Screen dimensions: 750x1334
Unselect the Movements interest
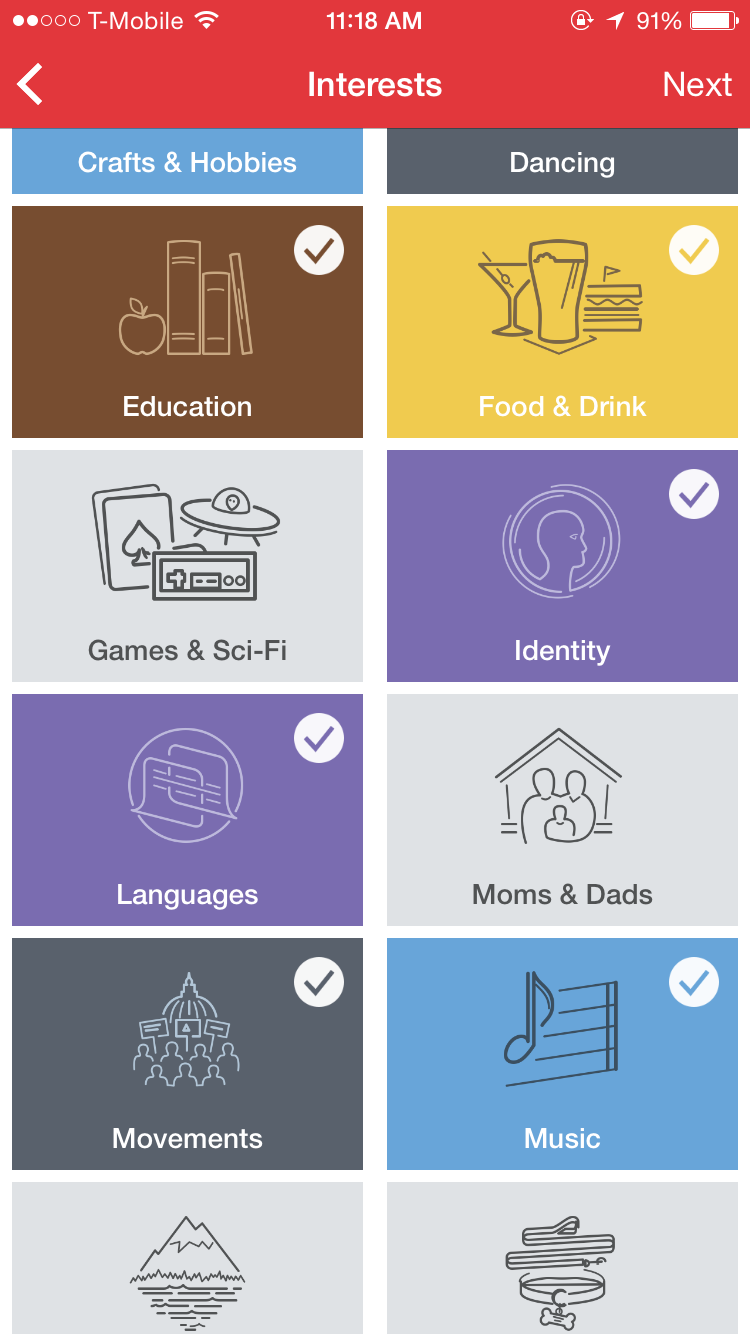[x=187, y=1054]
